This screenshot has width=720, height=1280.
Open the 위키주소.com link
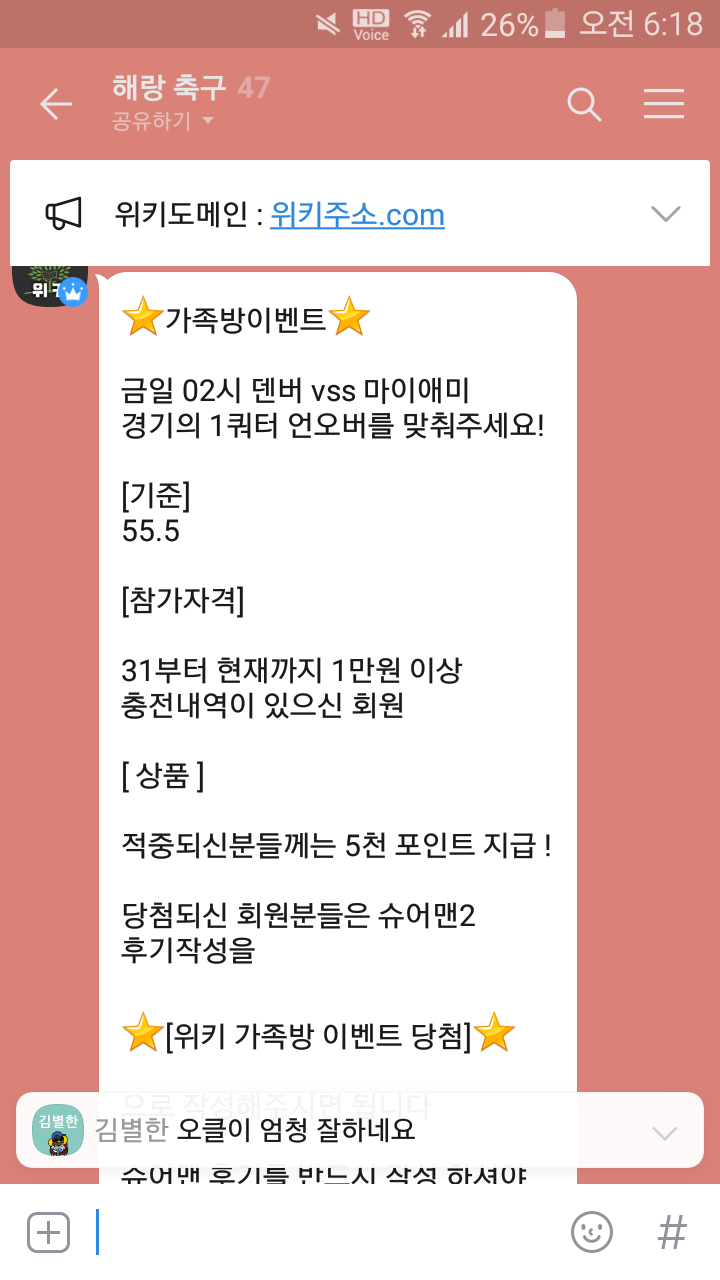tap(357, 215)
